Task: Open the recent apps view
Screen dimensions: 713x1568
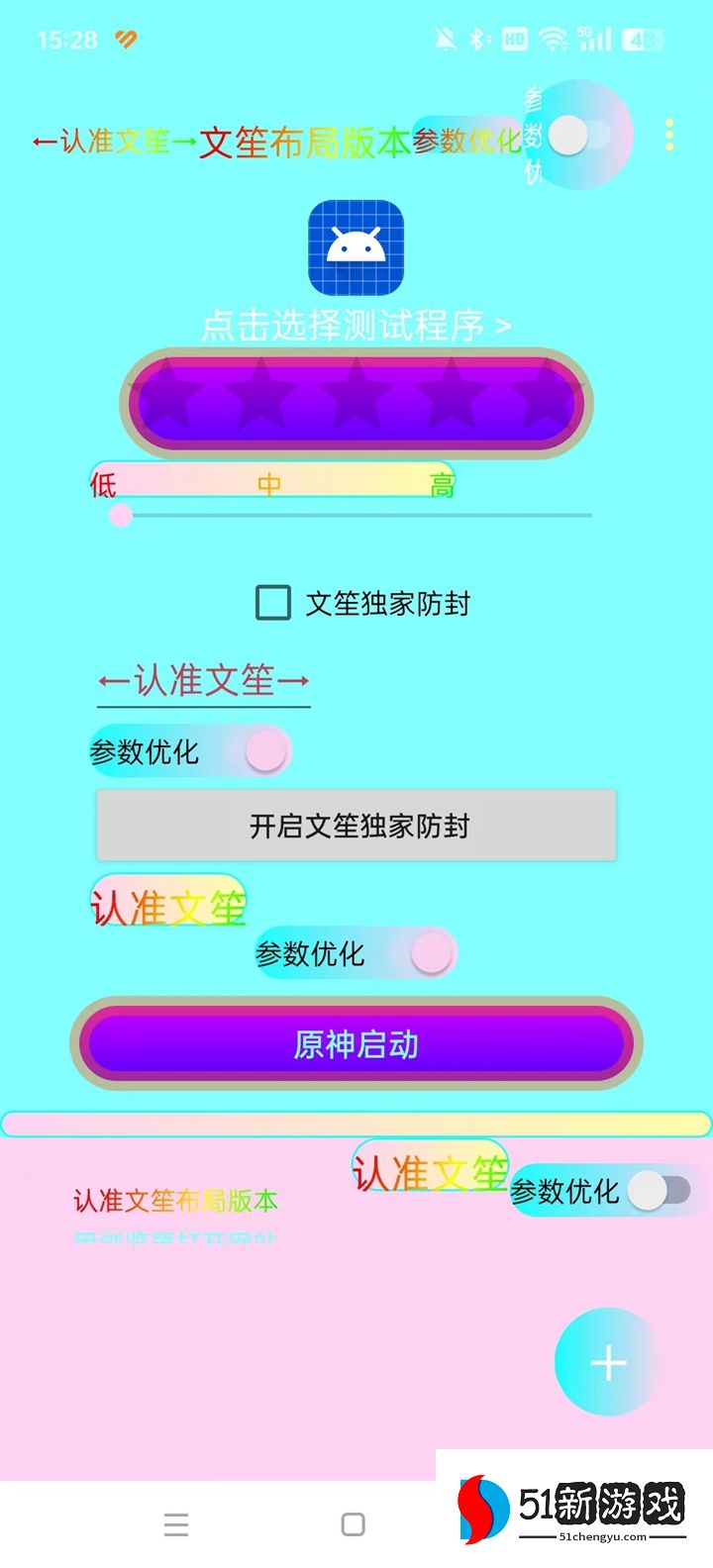Action: [176, 1524]
